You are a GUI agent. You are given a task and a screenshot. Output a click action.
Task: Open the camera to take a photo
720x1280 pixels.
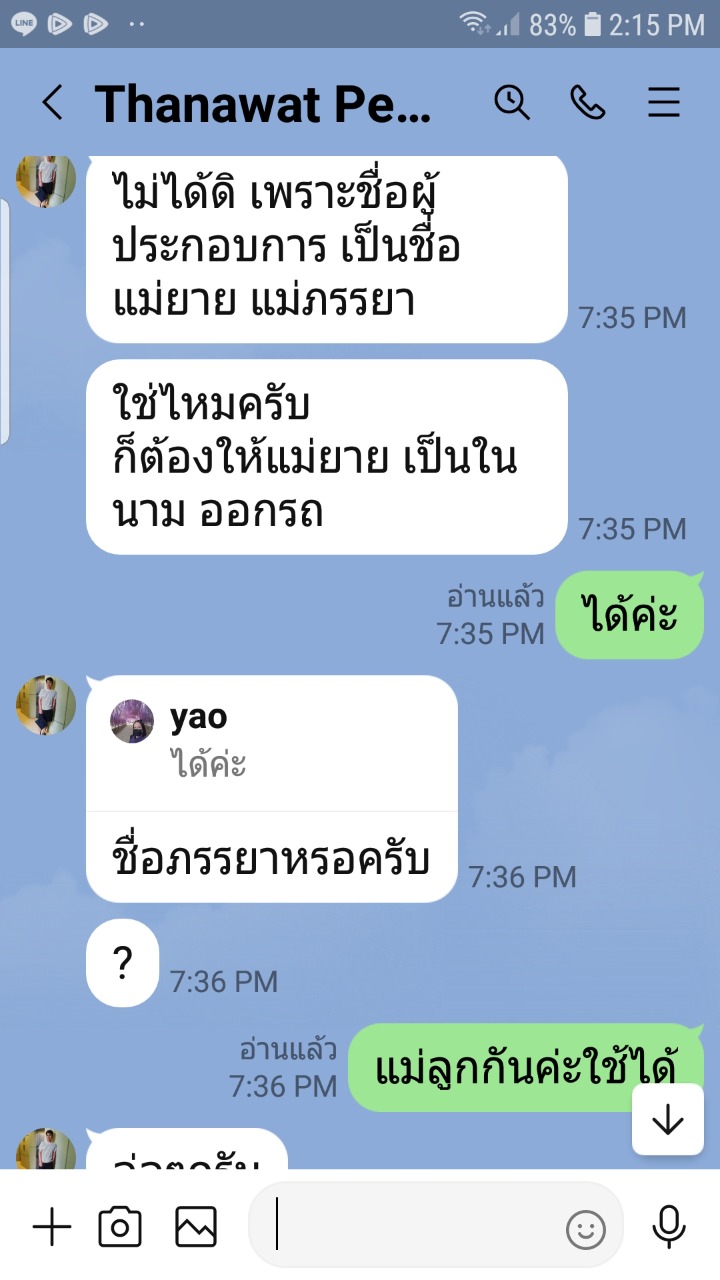coord(120,1227)
